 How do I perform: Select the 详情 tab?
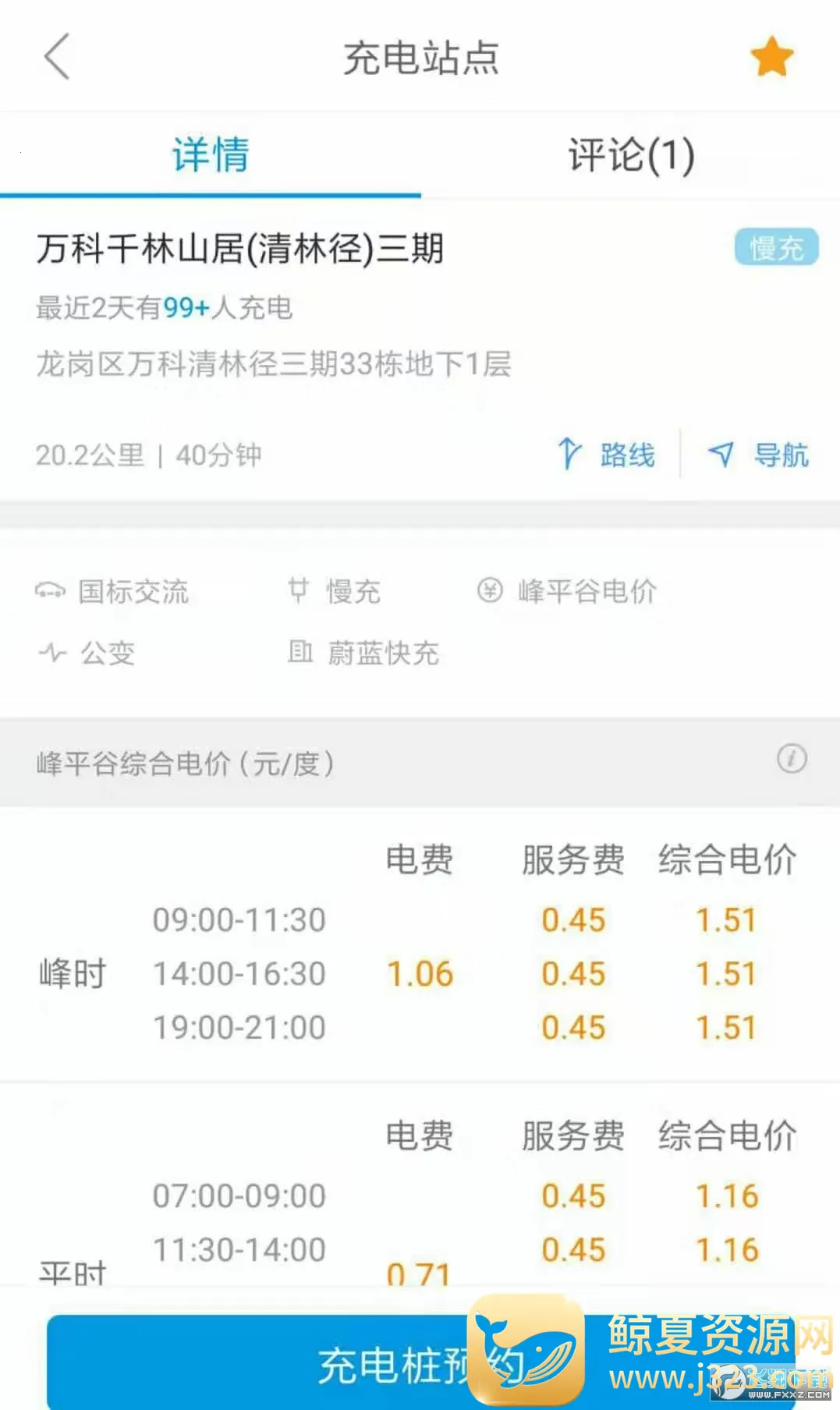pyautogui.click(x=211, y=154)
